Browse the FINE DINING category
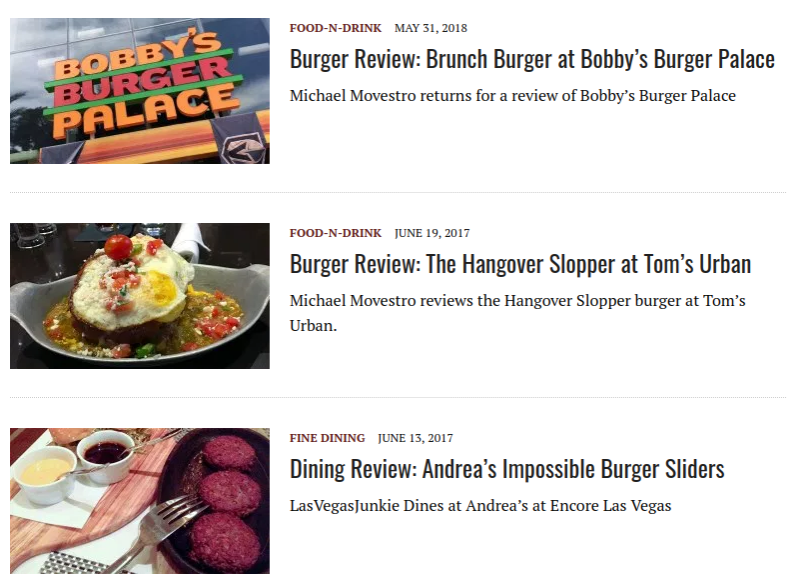This screenshot has height=574, width=788. click(327, 438)
